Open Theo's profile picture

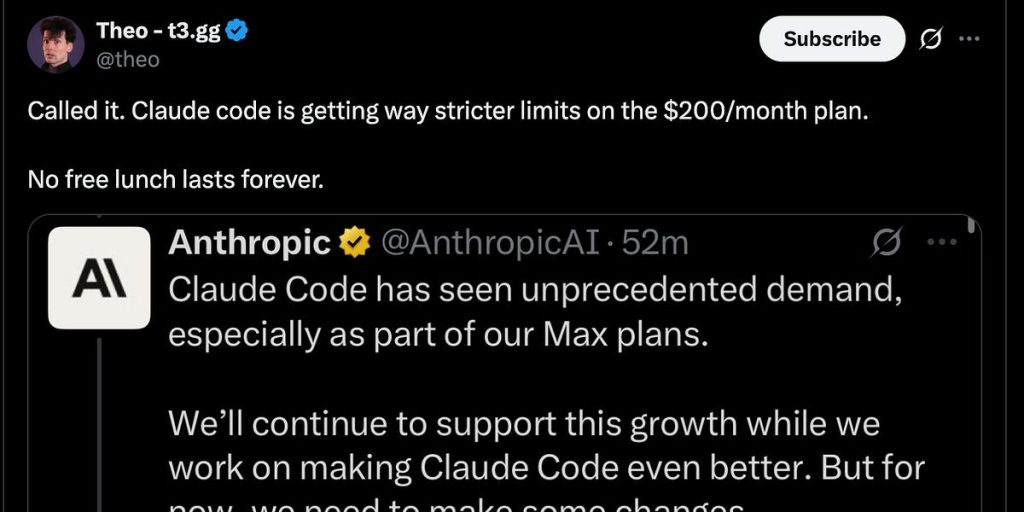click(x=56, y=44)
